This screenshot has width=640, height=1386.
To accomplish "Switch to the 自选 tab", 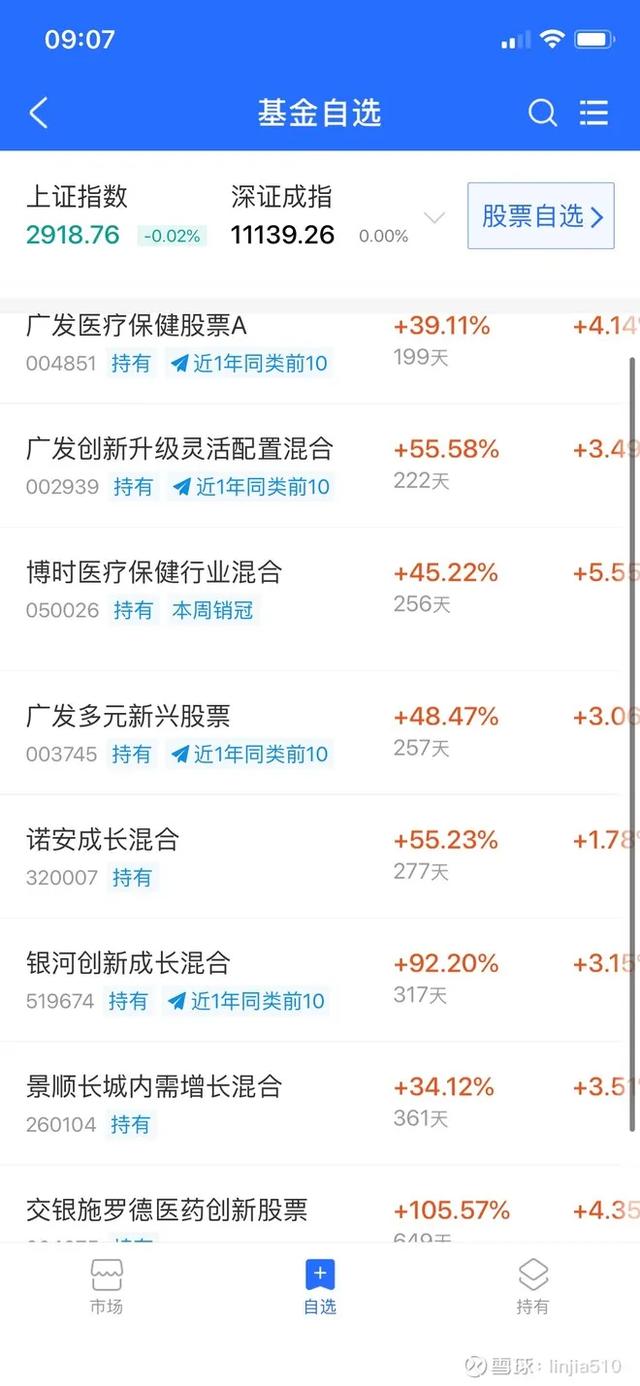I will [320, 1287].
